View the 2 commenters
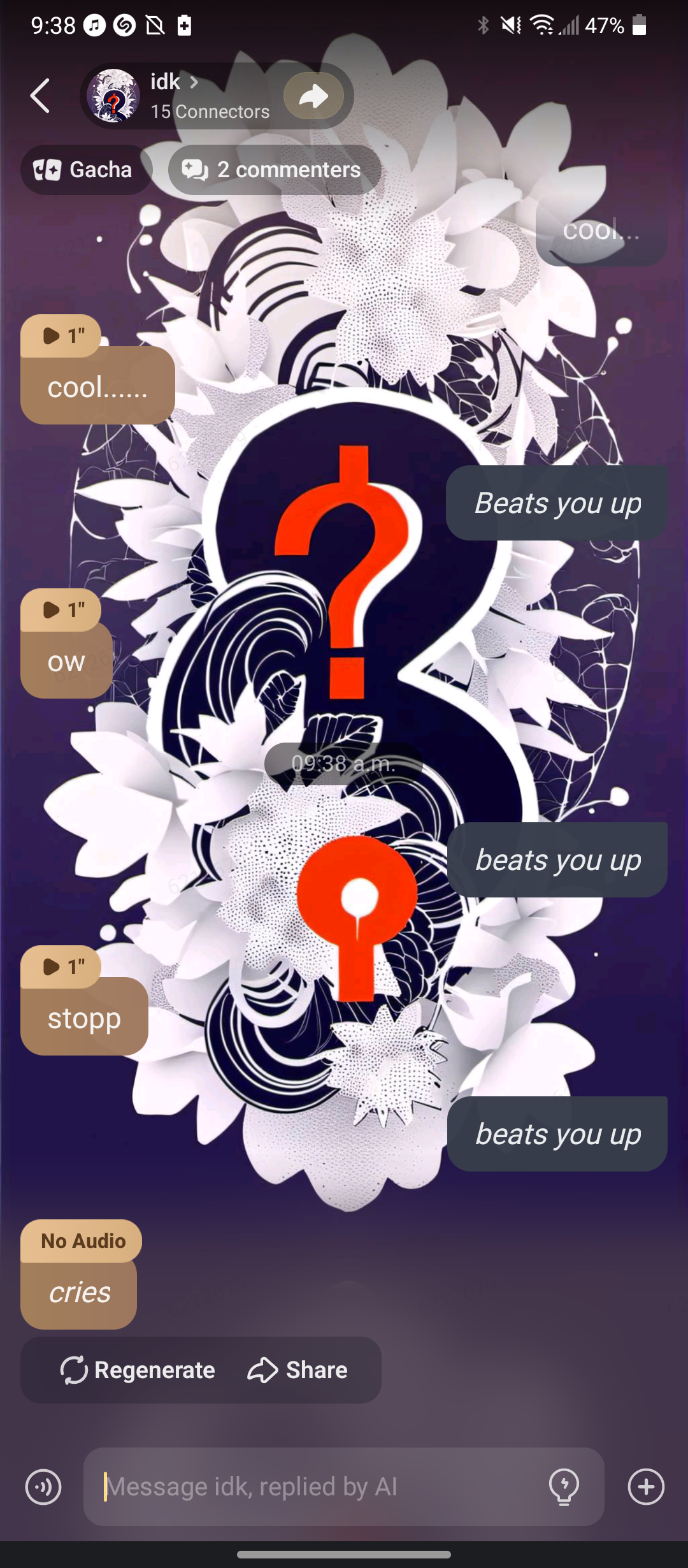Viewport: 688px width, 1568px height. point(275,170)
